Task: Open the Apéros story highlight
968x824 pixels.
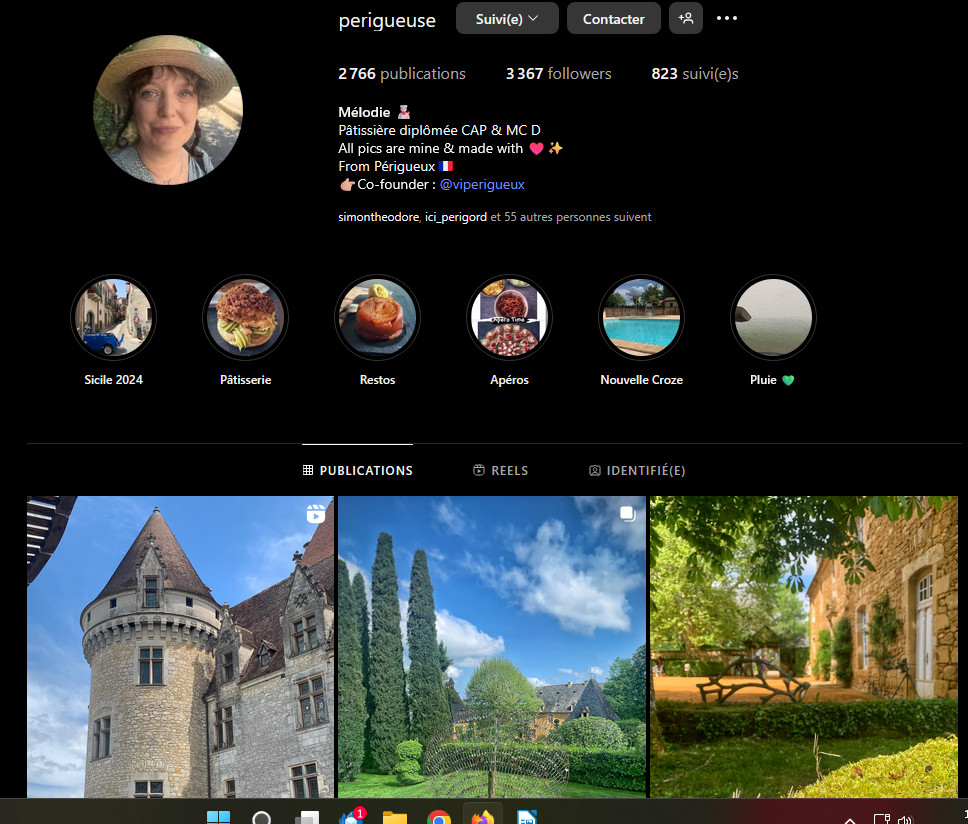Action: pyautogui.click(x=510, y=318)
